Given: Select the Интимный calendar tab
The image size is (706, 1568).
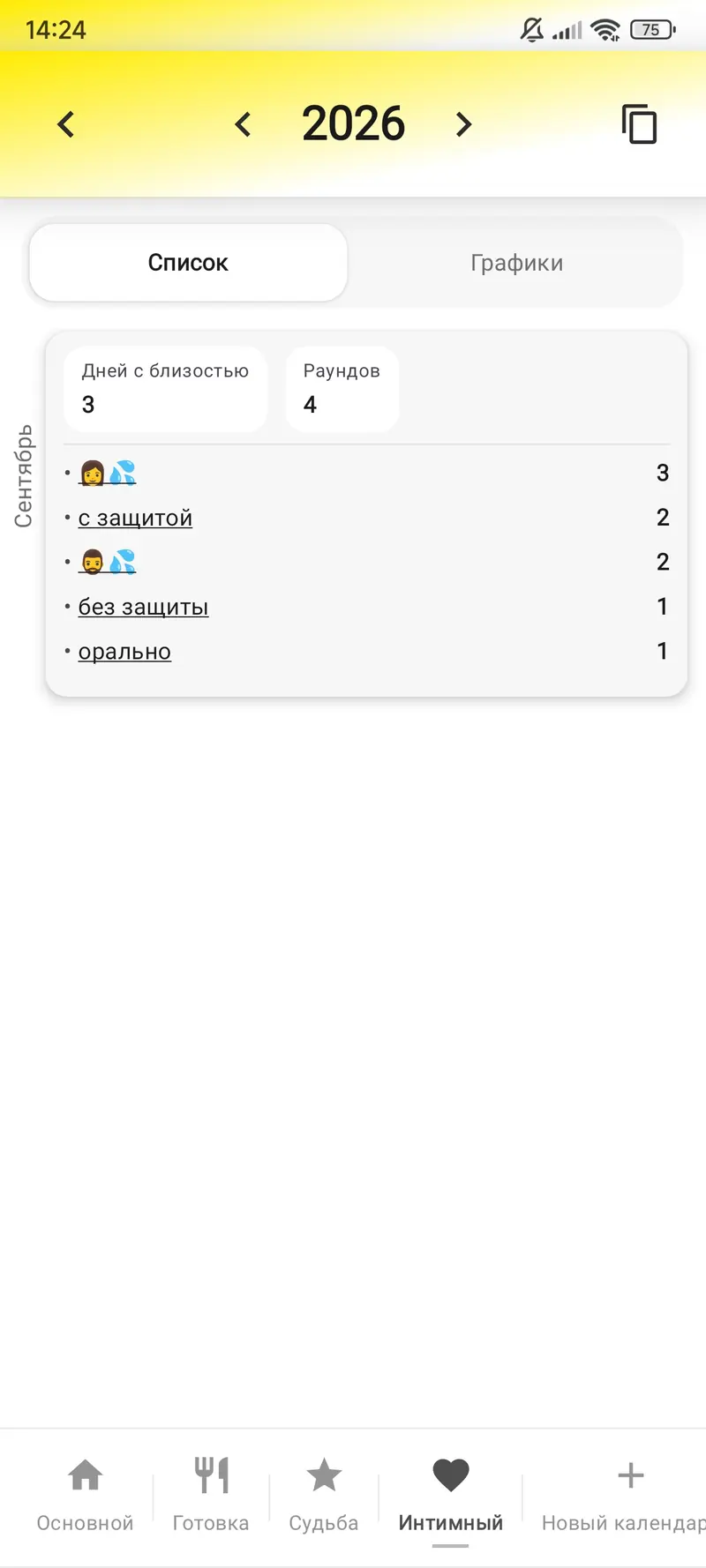Looking at the screenshot, I should 450,1496.
